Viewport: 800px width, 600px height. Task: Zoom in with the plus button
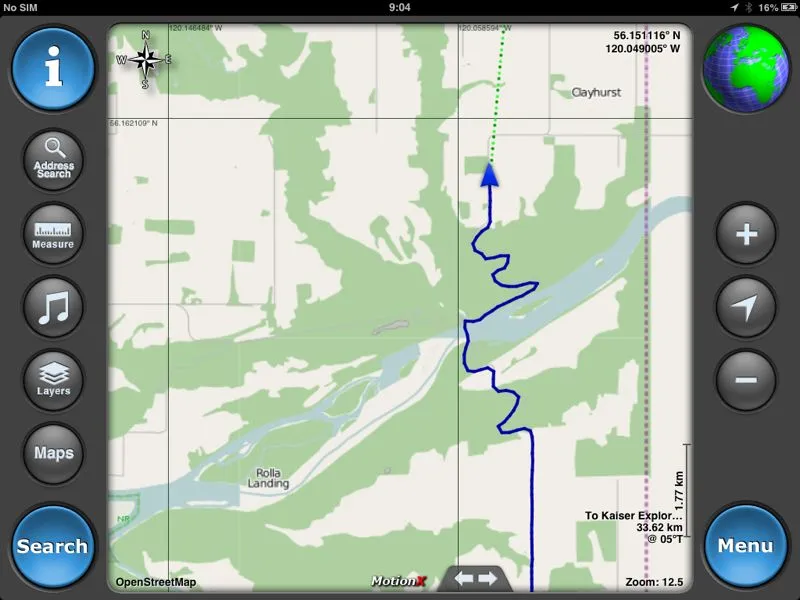click(746, 235)
